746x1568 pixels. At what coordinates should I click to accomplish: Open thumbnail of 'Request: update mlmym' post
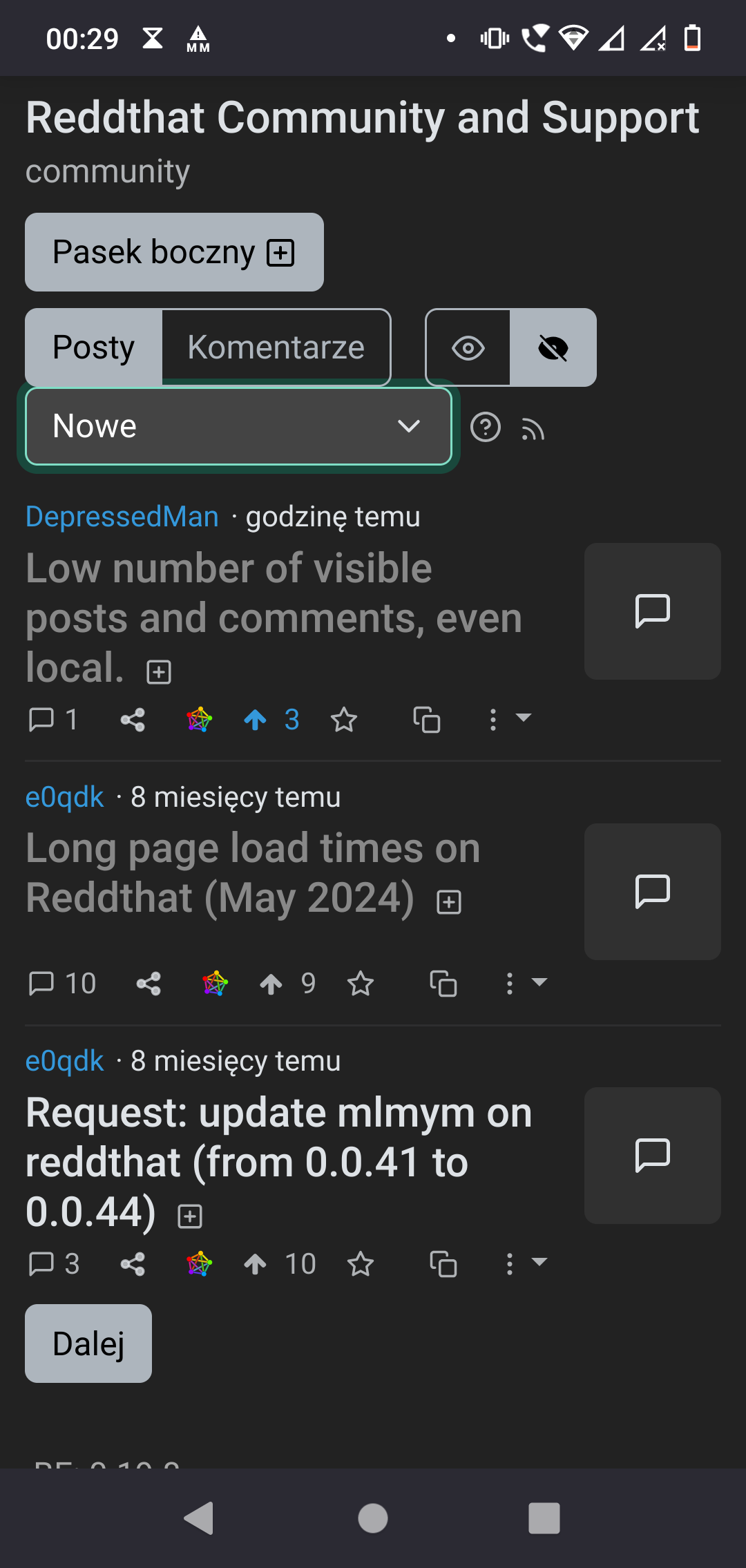pos(653,1156)
